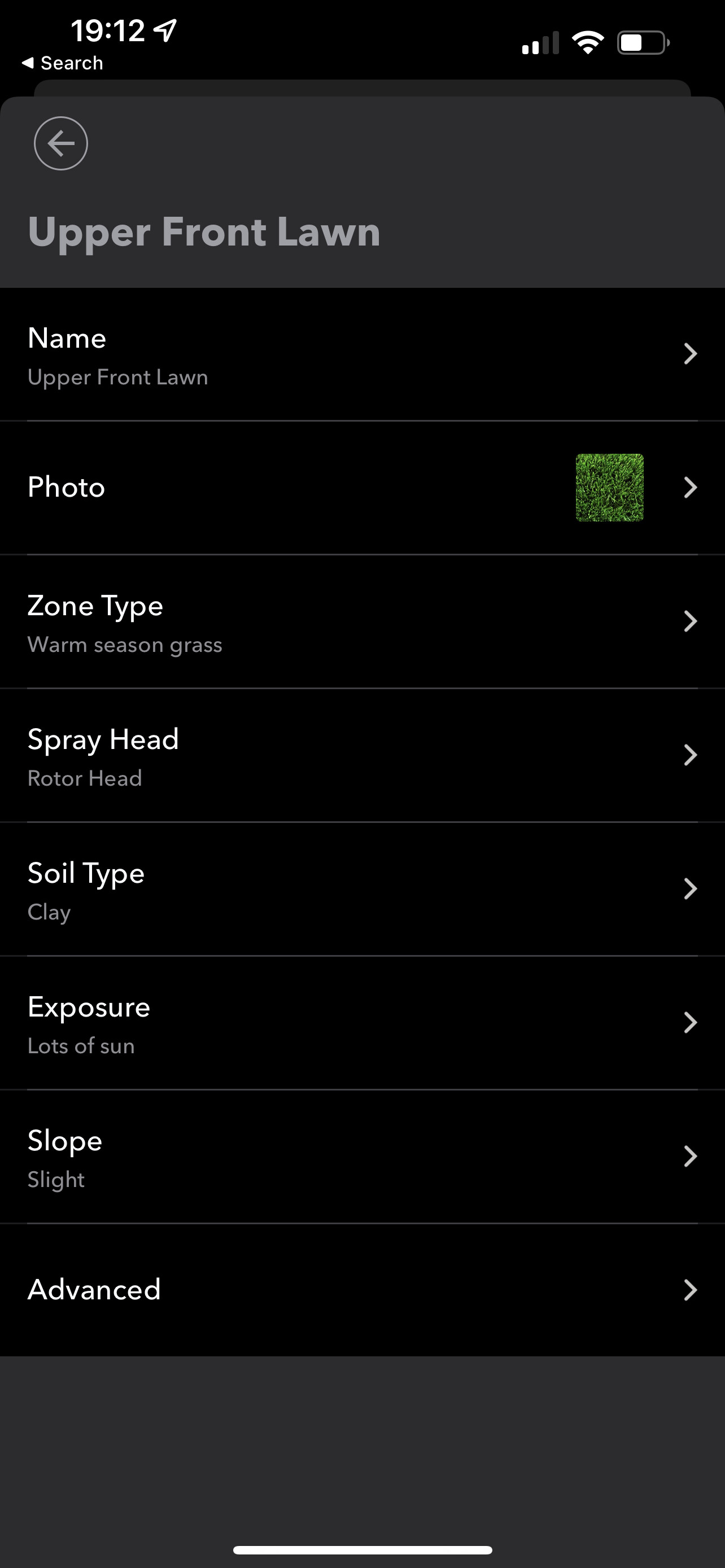
Task: Adjust the Slope setting
Action: coord(362,1157)
